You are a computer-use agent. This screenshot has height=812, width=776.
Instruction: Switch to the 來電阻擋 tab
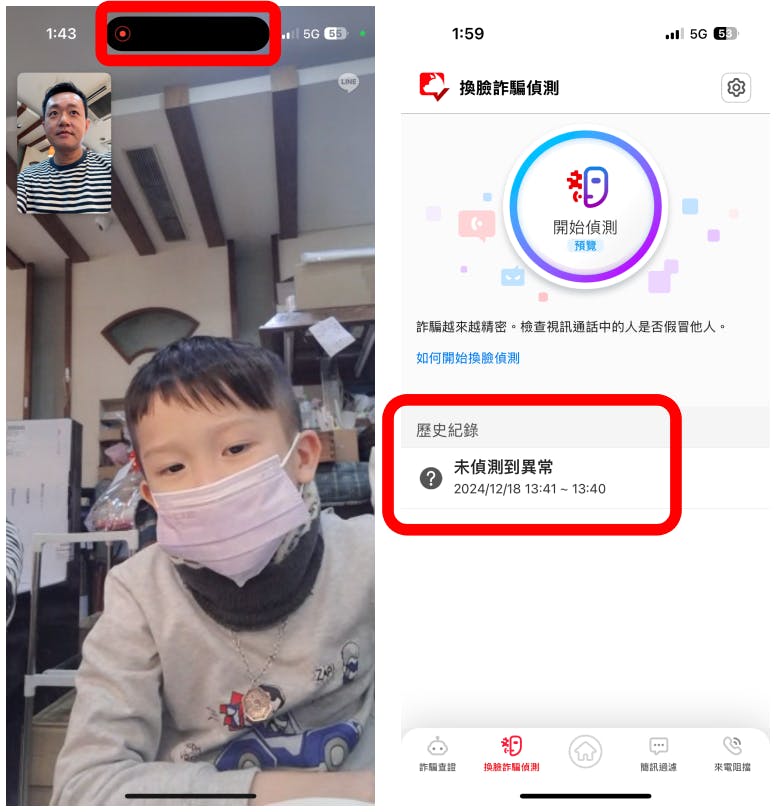pos(732,754)
